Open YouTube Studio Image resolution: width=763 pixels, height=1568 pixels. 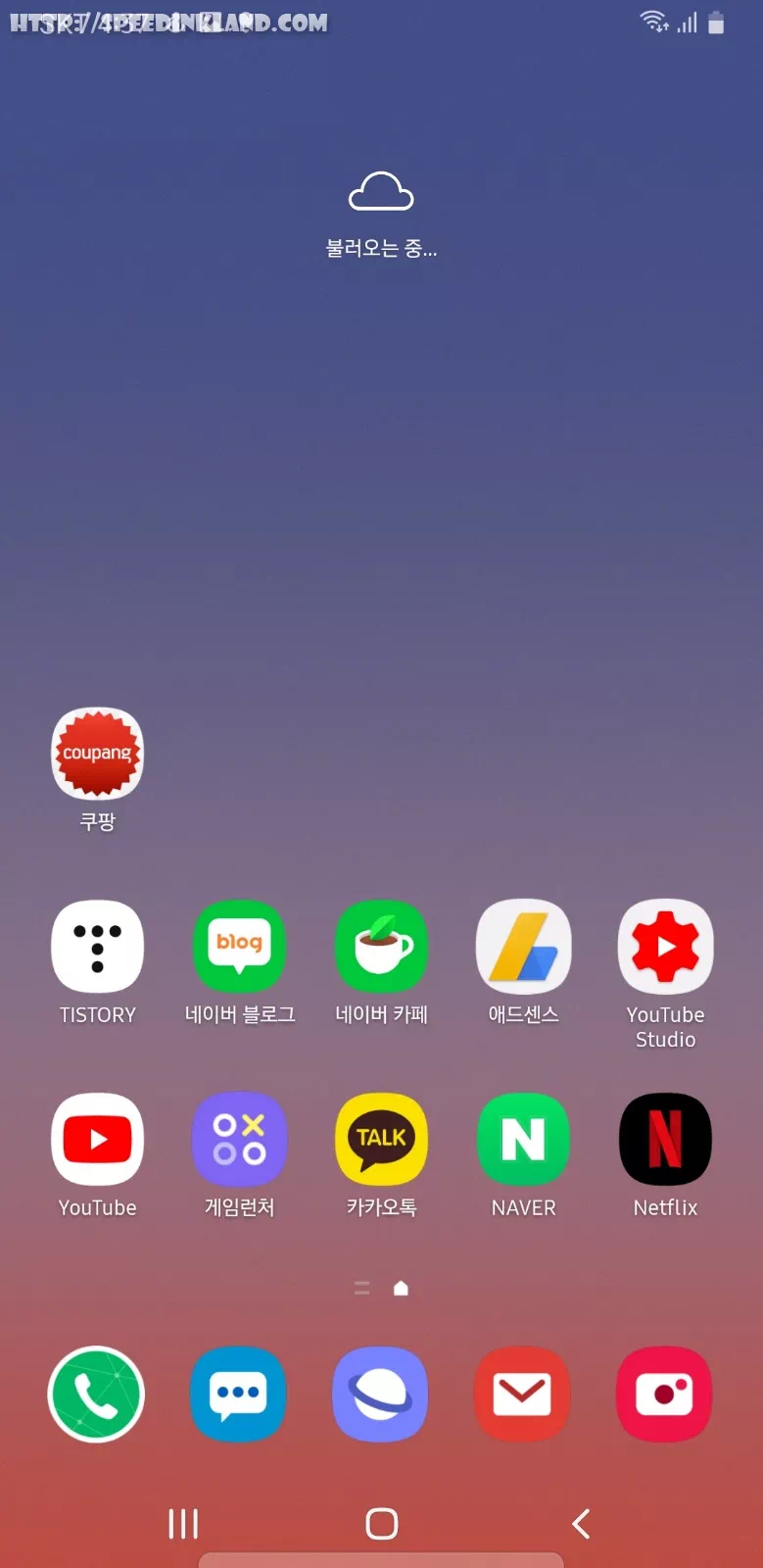pos(665,947)
